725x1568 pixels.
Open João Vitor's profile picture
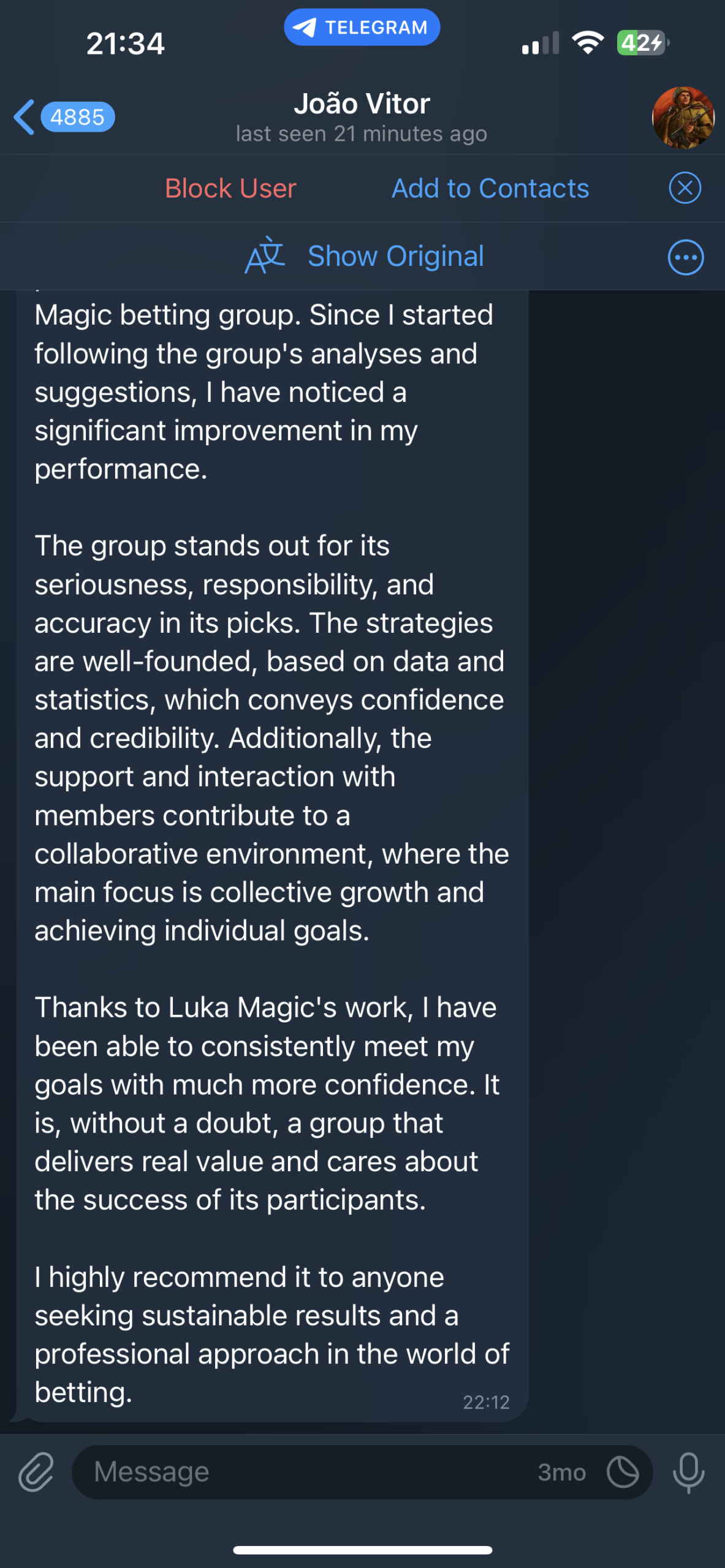click(x=683, y=118)
